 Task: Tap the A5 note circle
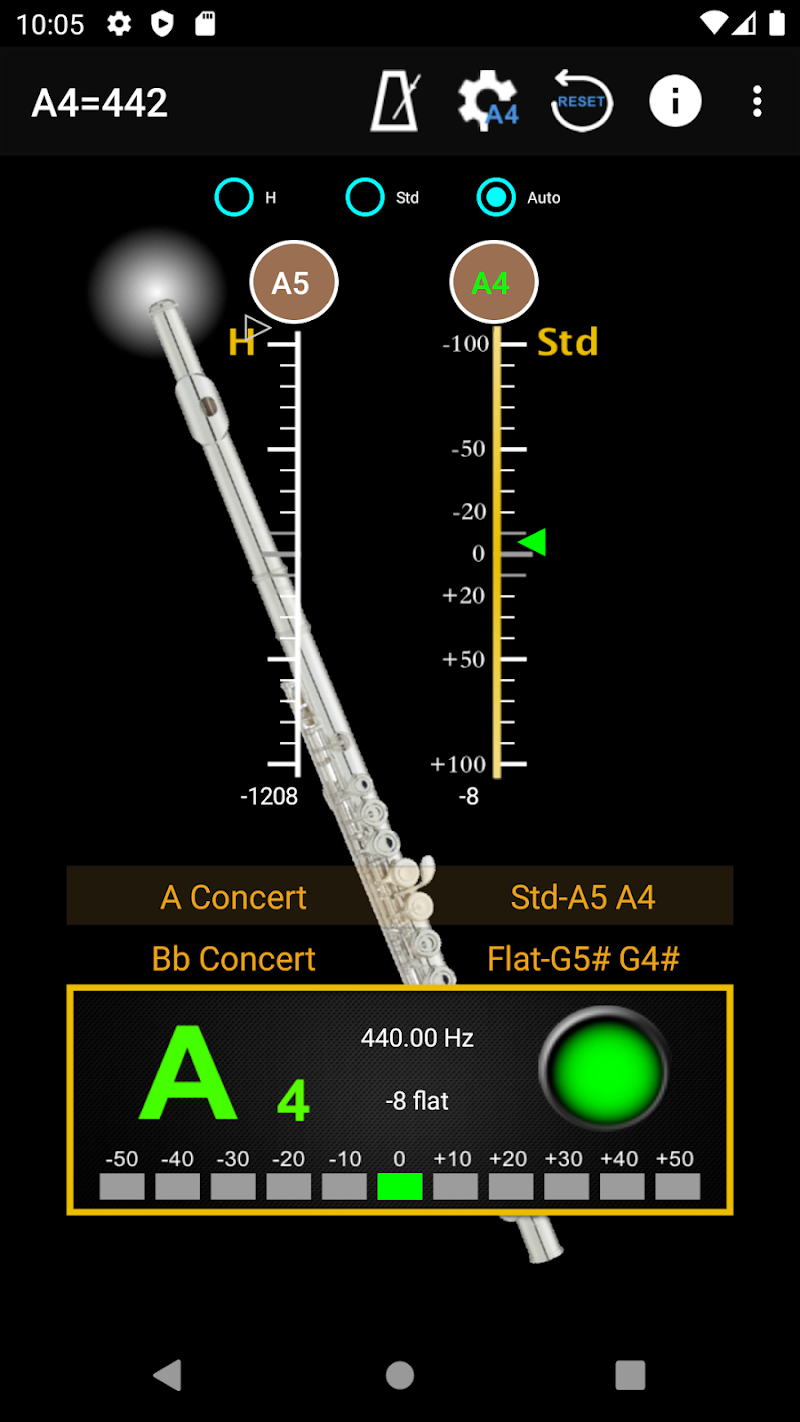[293, 283]
